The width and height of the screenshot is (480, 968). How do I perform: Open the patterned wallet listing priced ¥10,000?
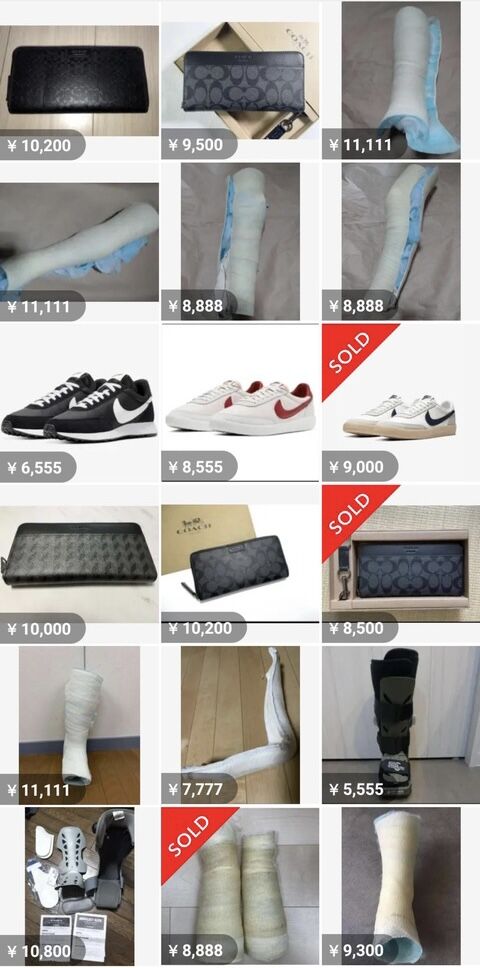coord(79,564)
